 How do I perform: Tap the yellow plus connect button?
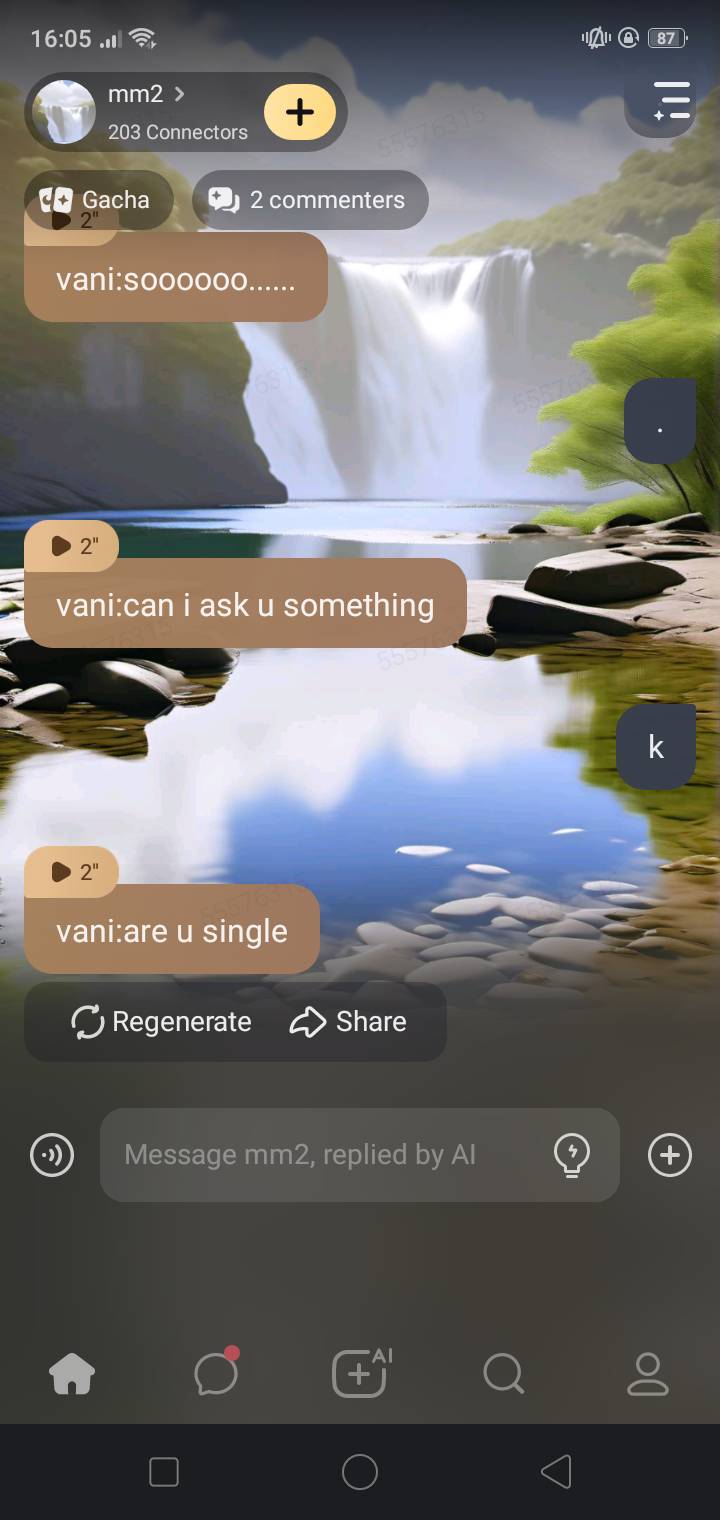300,112
